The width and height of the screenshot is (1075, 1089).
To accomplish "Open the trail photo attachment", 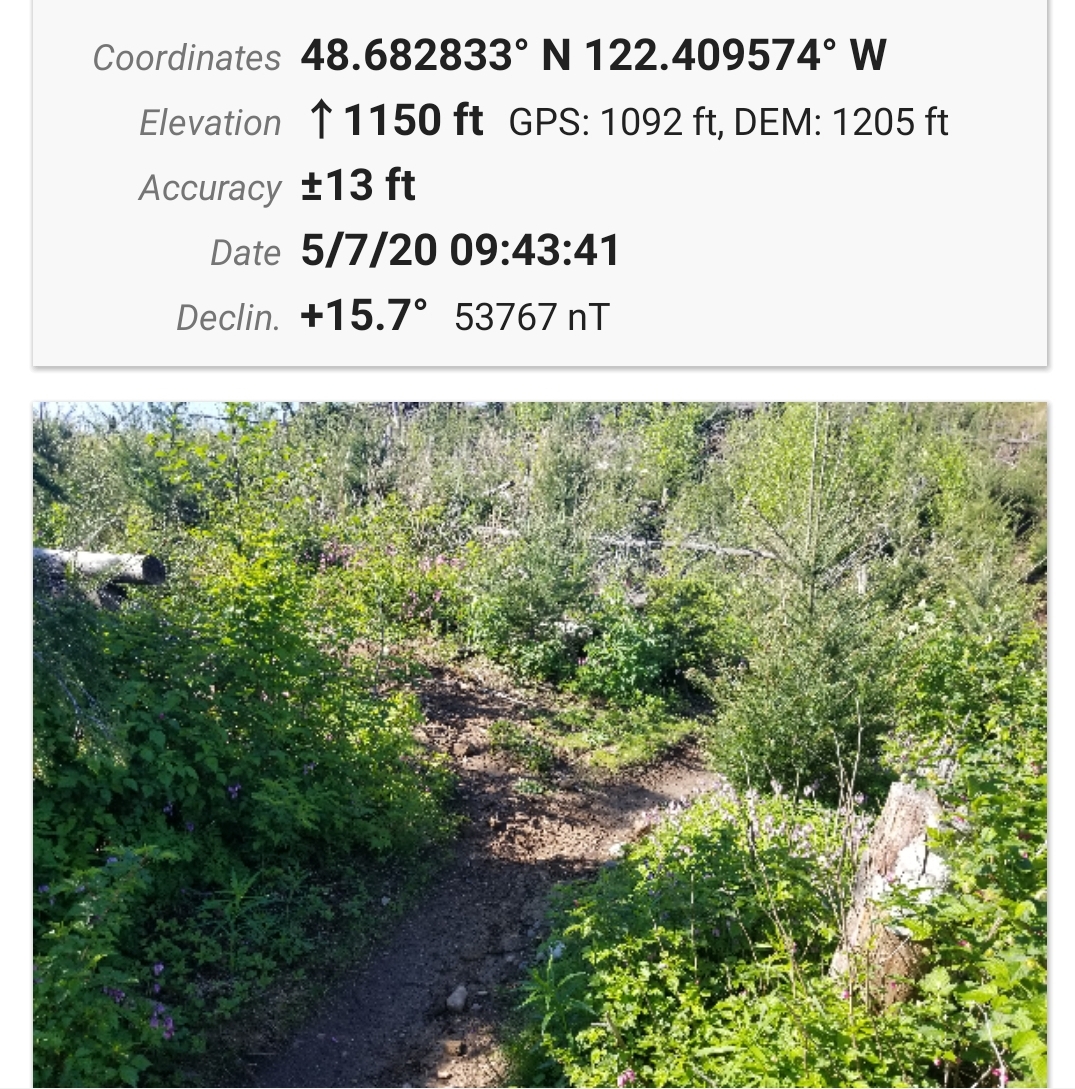I will tap(539, 745).
